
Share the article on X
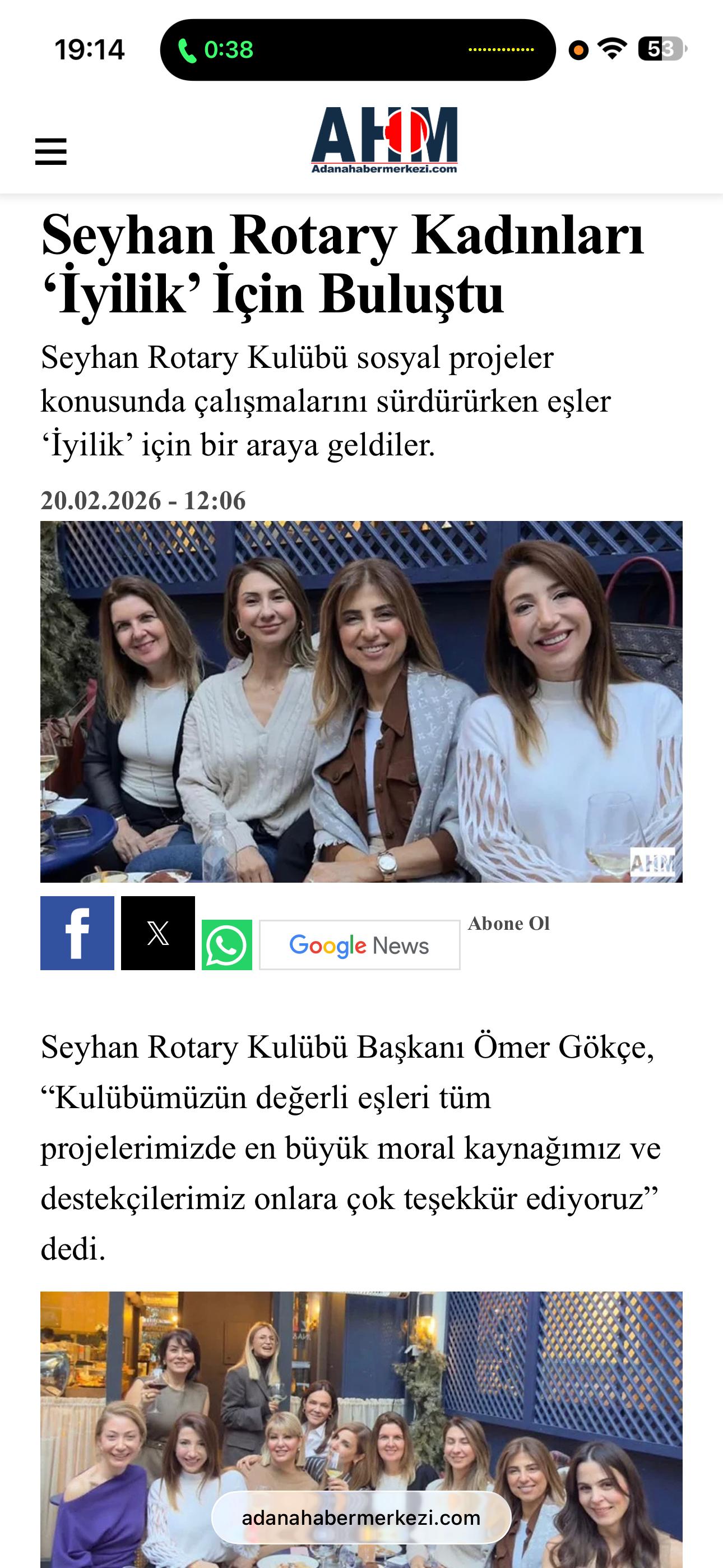pos(157,933)
